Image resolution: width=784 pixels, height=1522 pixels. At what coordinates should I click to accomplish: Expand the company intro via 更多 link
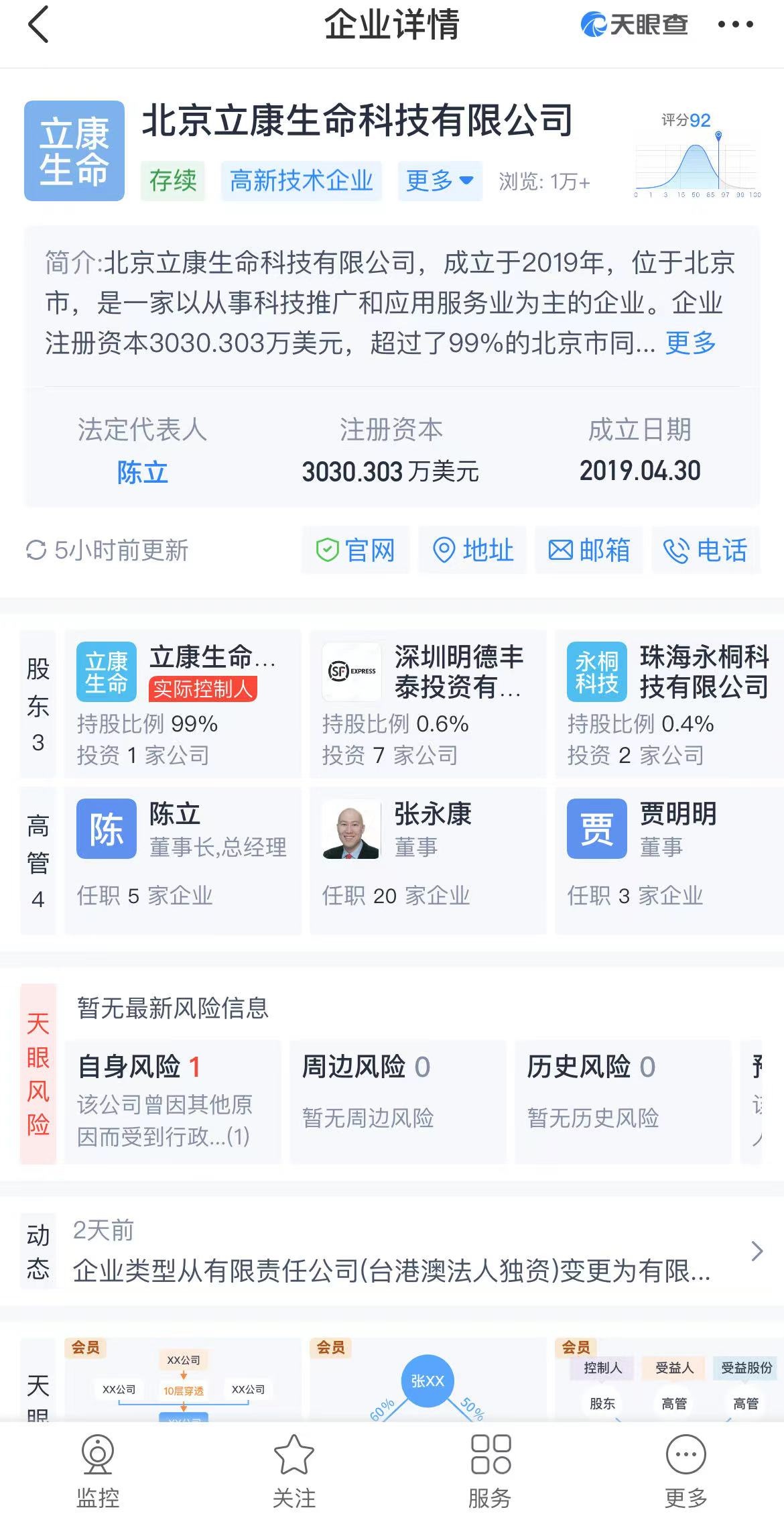(691, 343)
